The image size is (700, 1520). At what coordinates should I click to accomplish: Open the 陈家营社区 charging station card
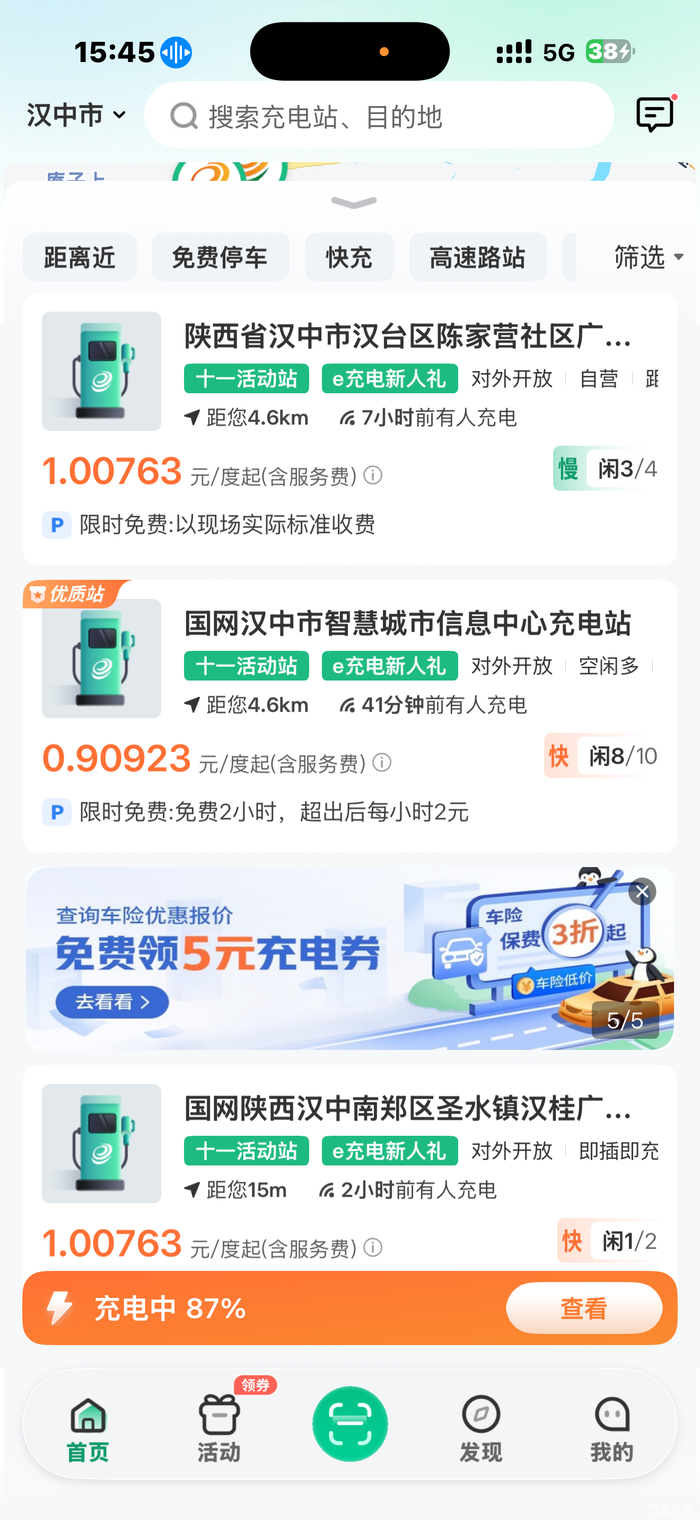pos(408,336)
